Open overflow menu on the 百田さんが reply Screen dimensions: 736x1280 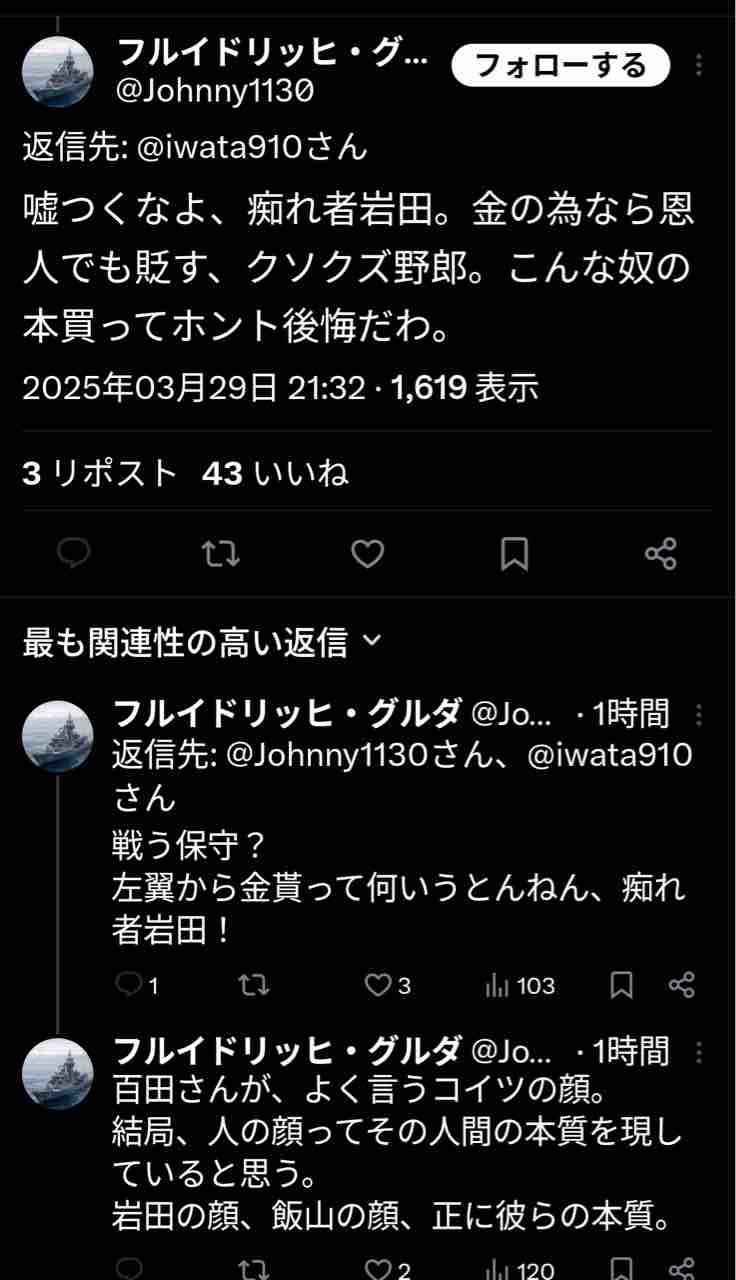coord(699,1052)
